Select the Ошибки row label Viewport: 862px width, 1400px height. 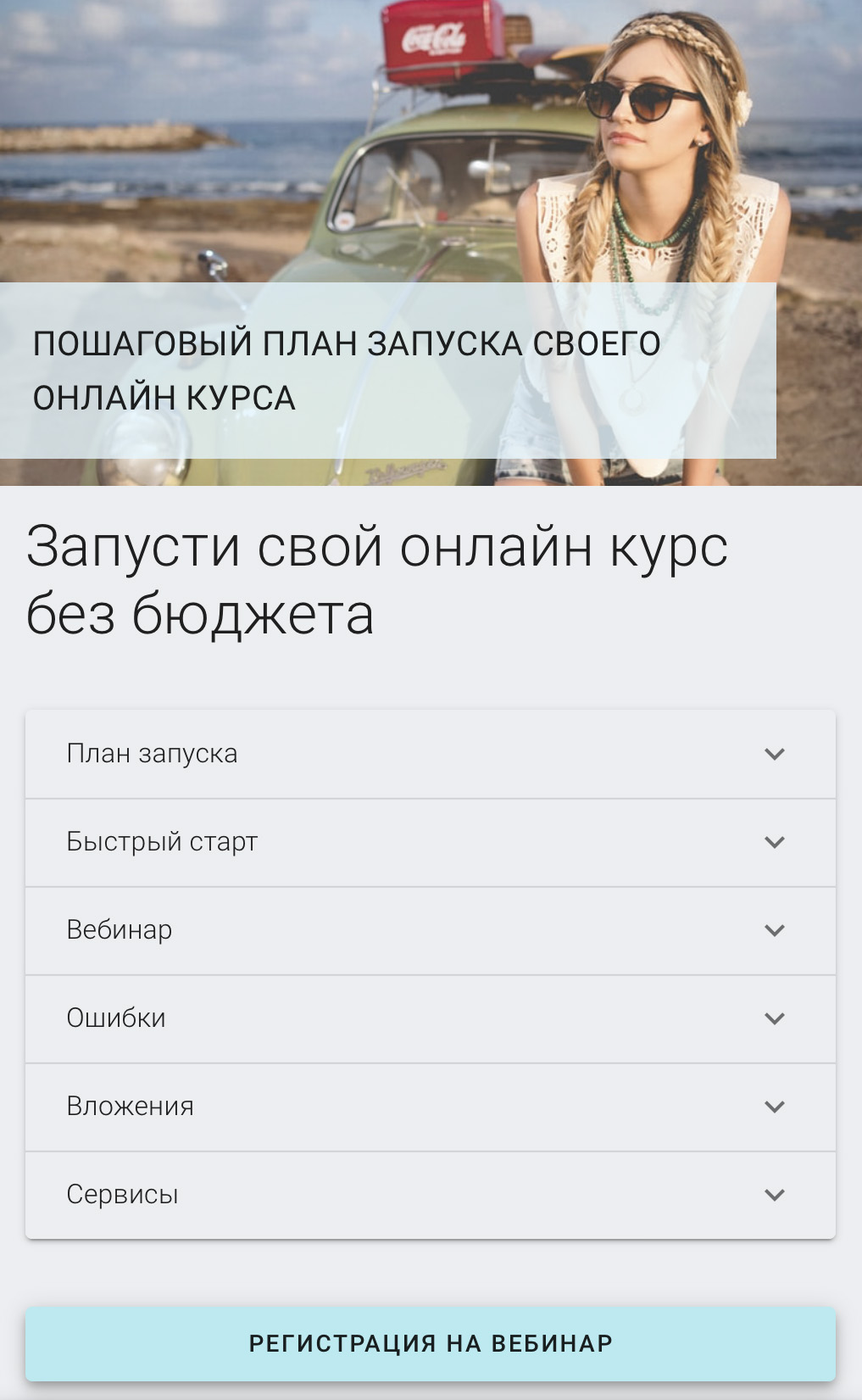tap(116, 1018)
